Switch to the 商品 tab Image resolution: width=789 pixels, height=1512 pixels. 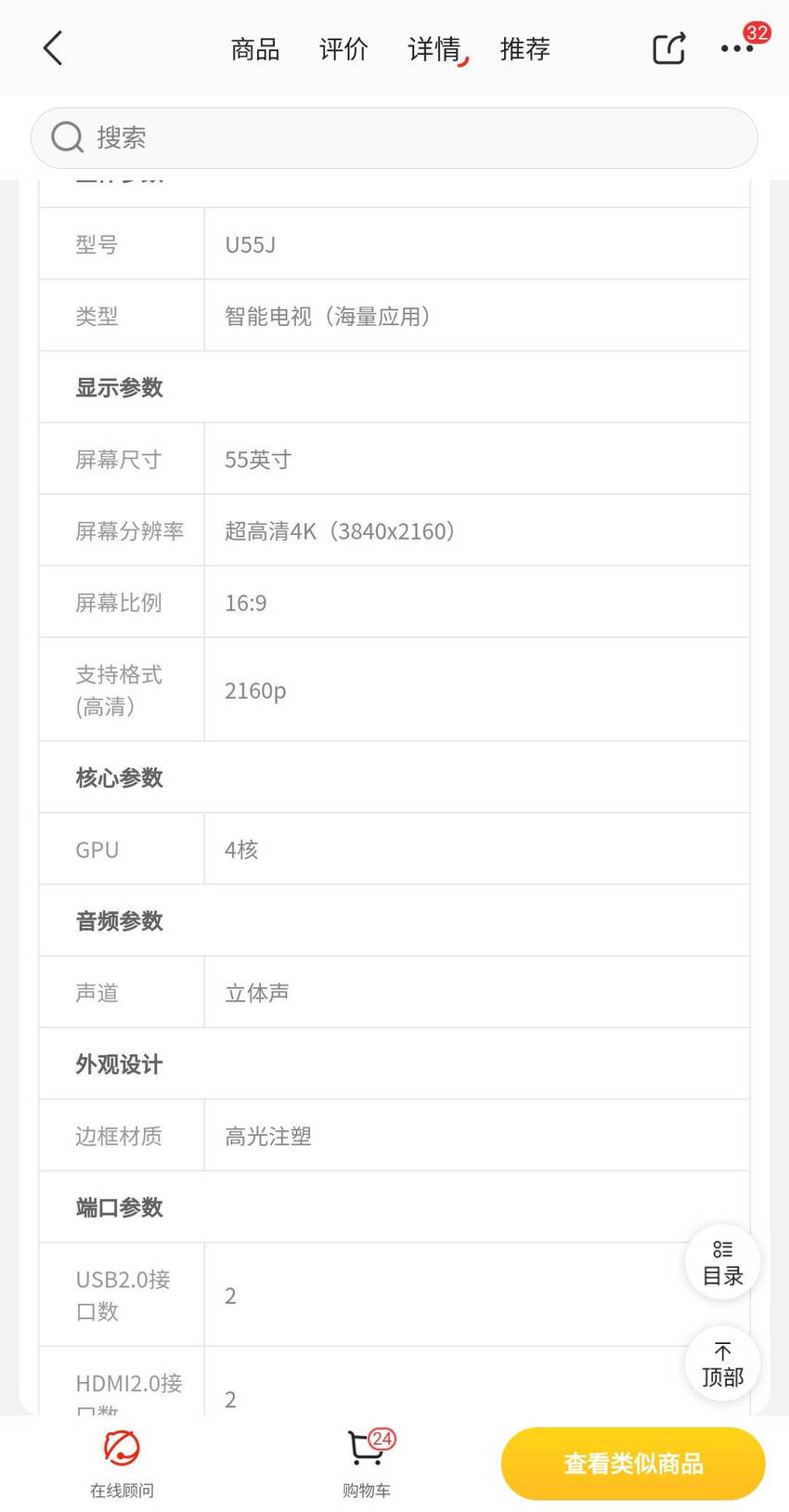(x=255, y=49)
